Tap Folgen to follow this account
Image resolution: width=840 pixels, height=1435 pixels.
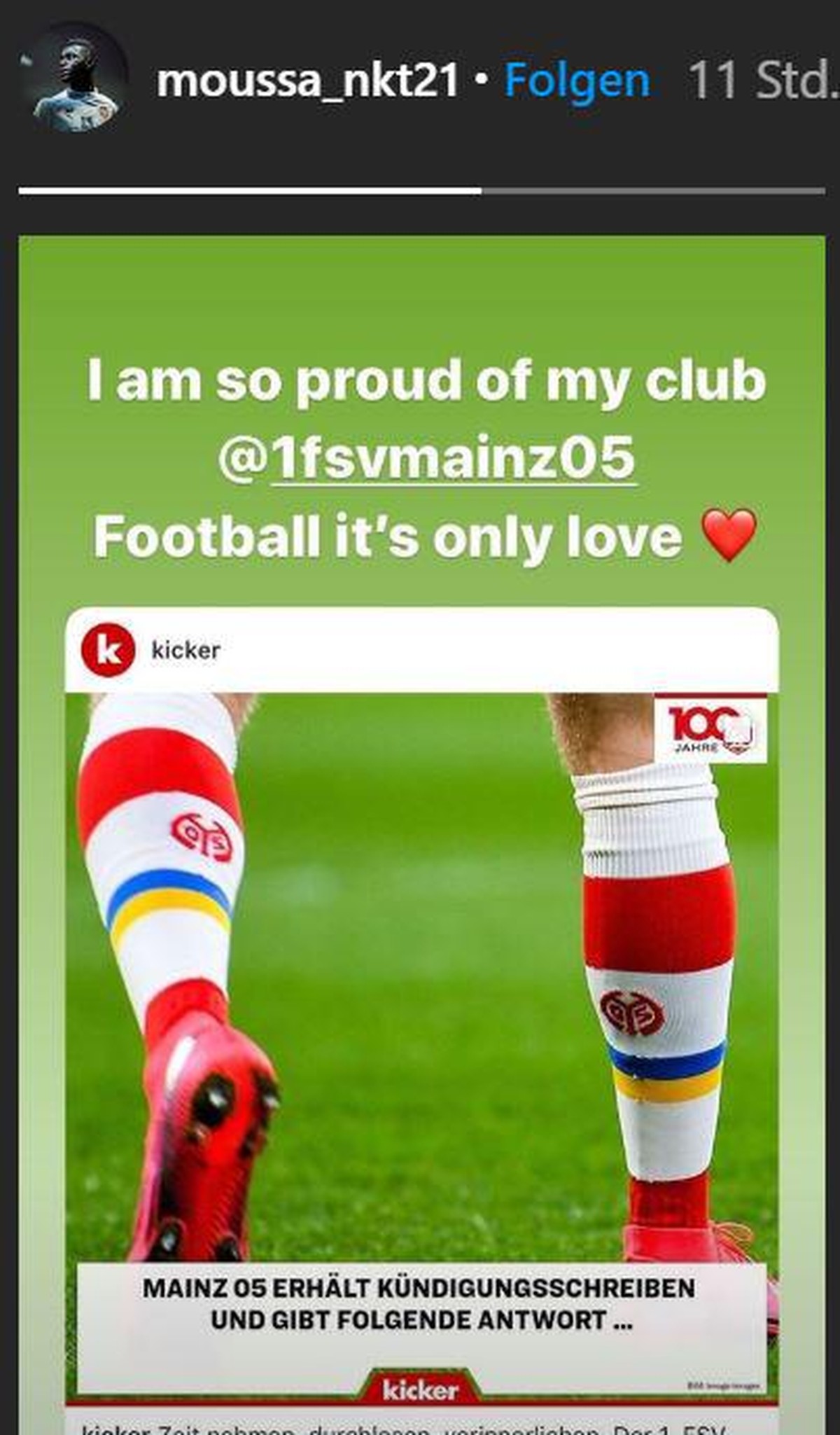coord(577,81)
